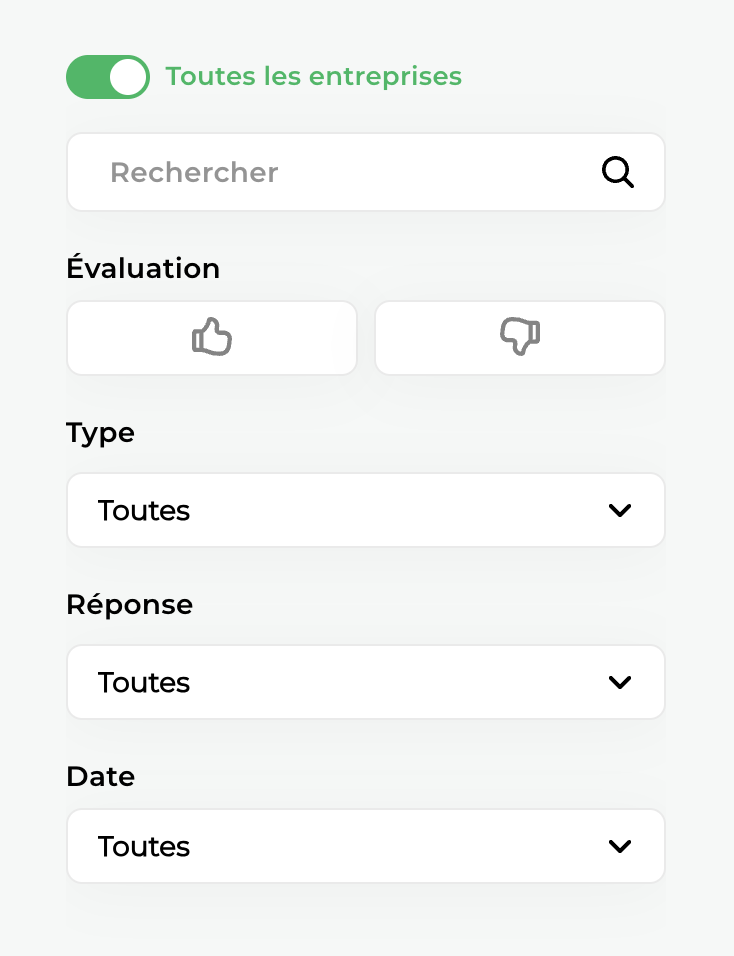Choose a Date filter option
Viewport: 734px width, 956px height.
pos(366,846)
